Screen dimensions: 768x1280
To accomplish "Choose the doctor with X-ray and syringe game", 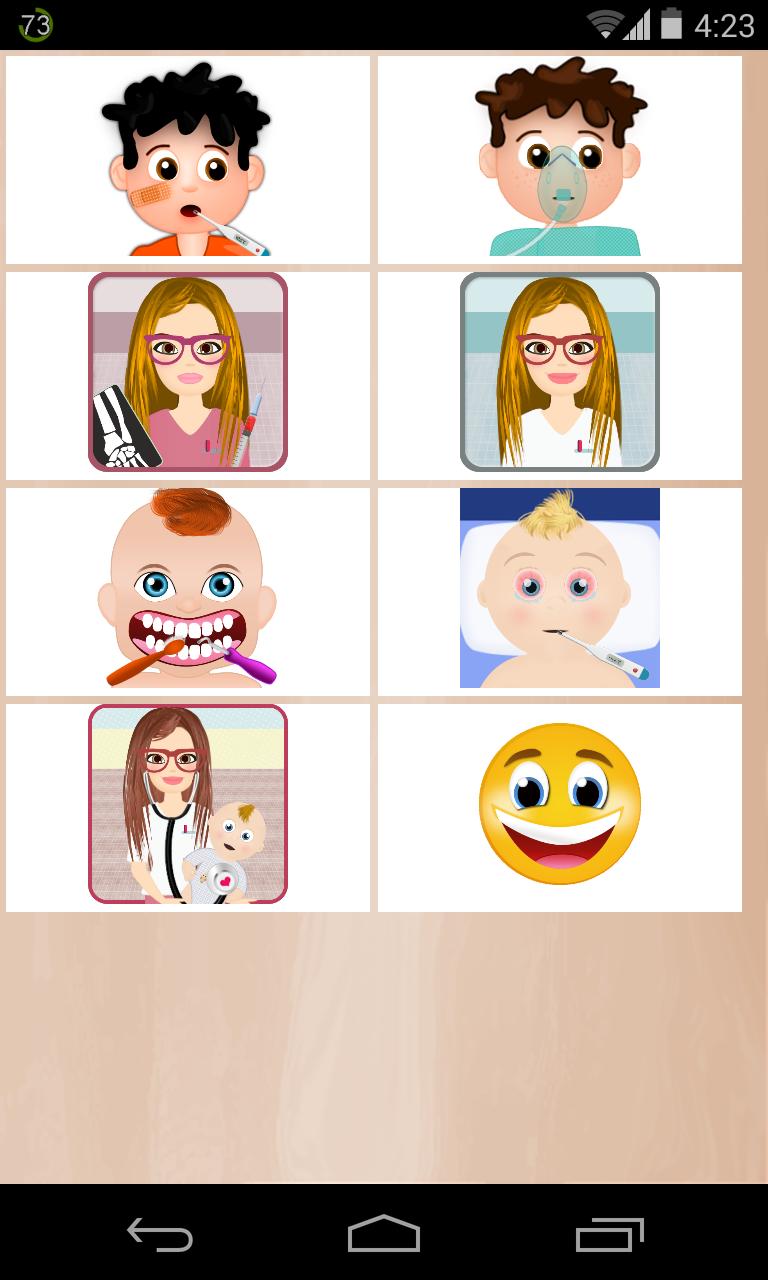I will (188, 373).
